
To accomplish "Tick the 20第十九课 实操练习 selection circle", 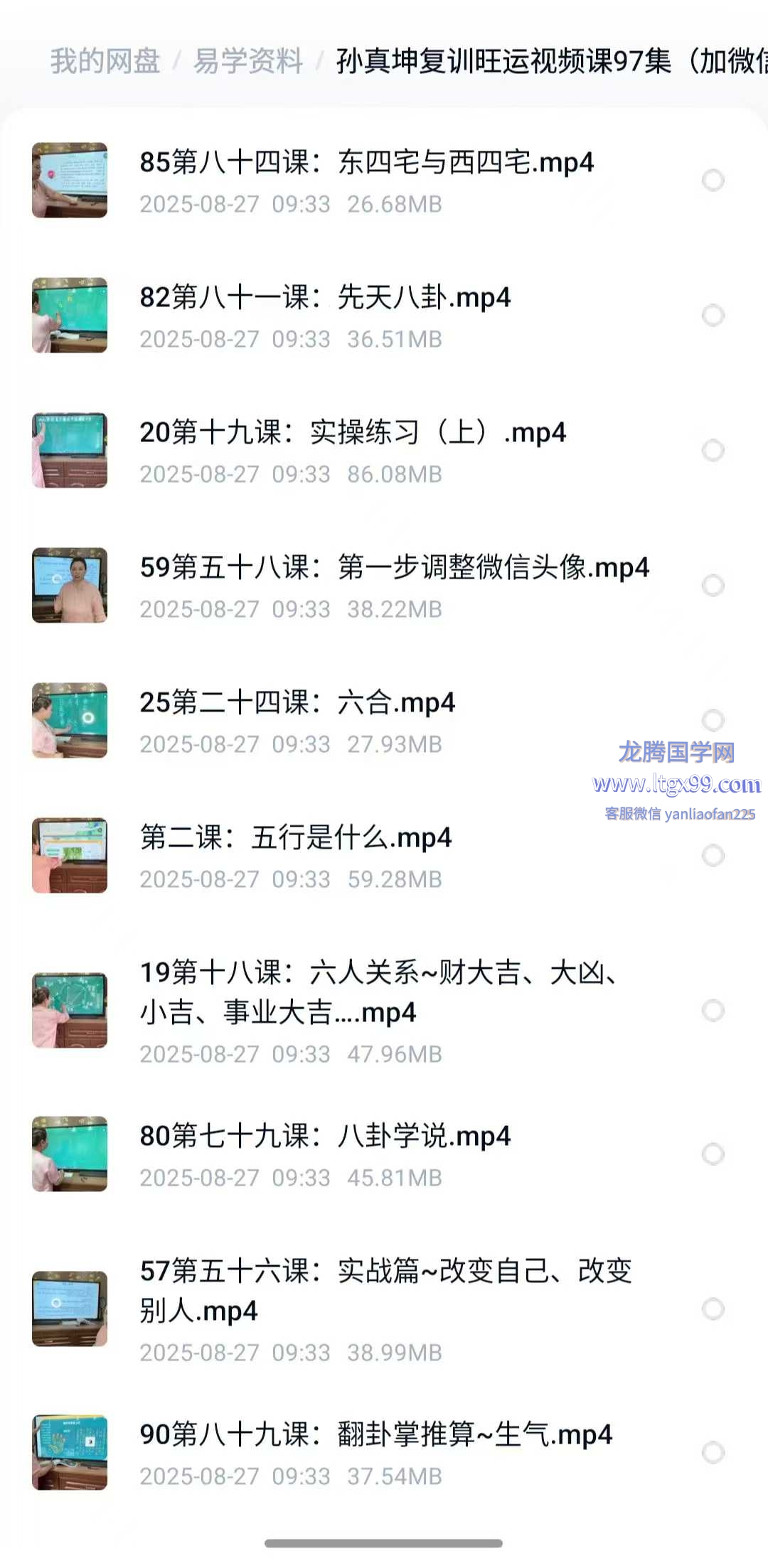I will [713, 450].
